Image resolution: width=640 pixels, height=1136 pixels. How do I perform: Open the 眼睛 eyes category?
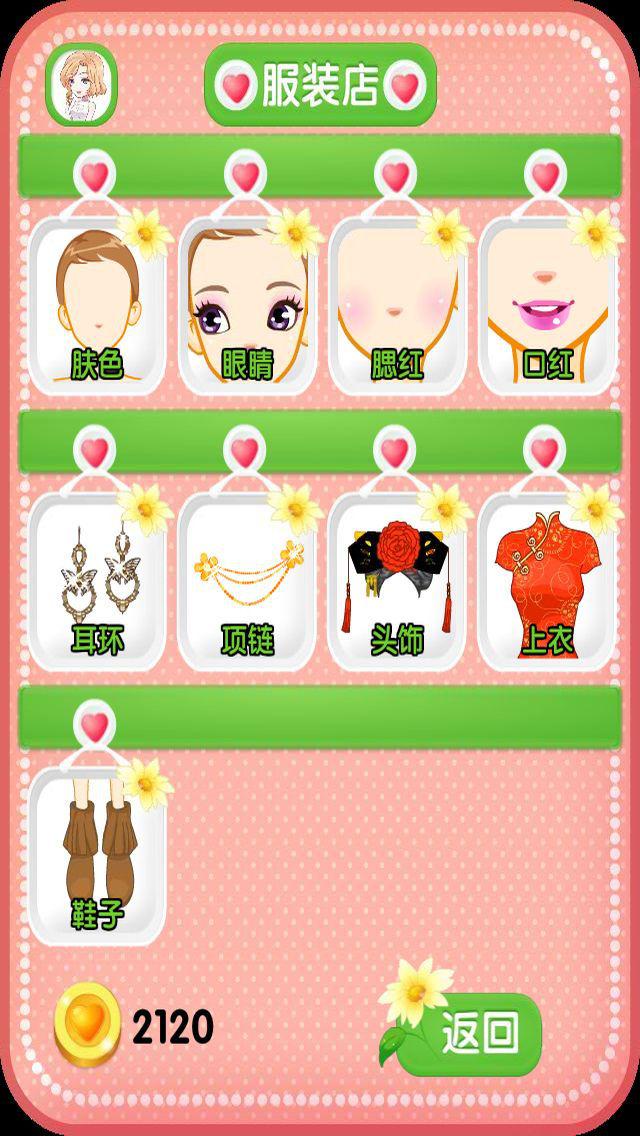pyautogui.click(x=247, y=305)
